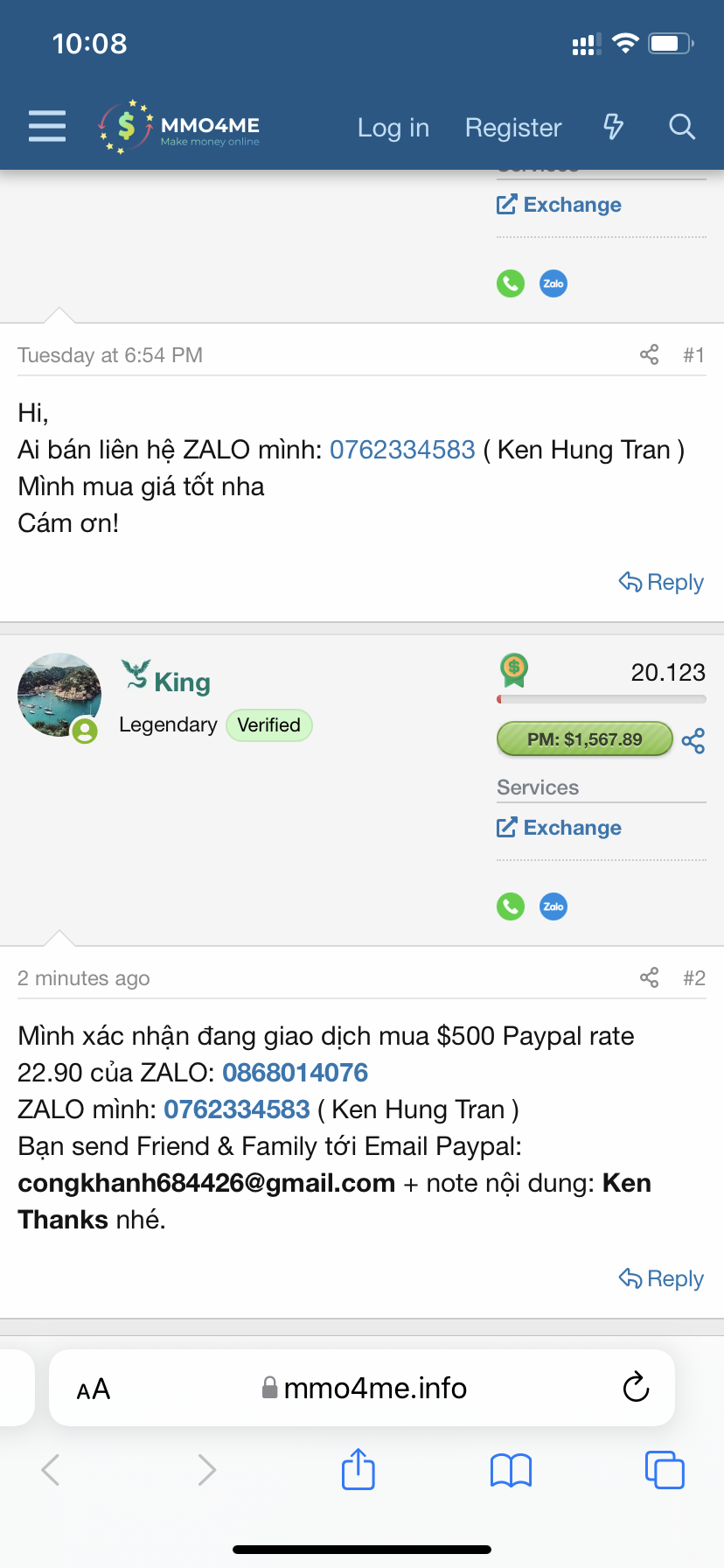The height and width of the screenshot is (1568, 724).
Task: Share post #1
Action: coord(649,354)
